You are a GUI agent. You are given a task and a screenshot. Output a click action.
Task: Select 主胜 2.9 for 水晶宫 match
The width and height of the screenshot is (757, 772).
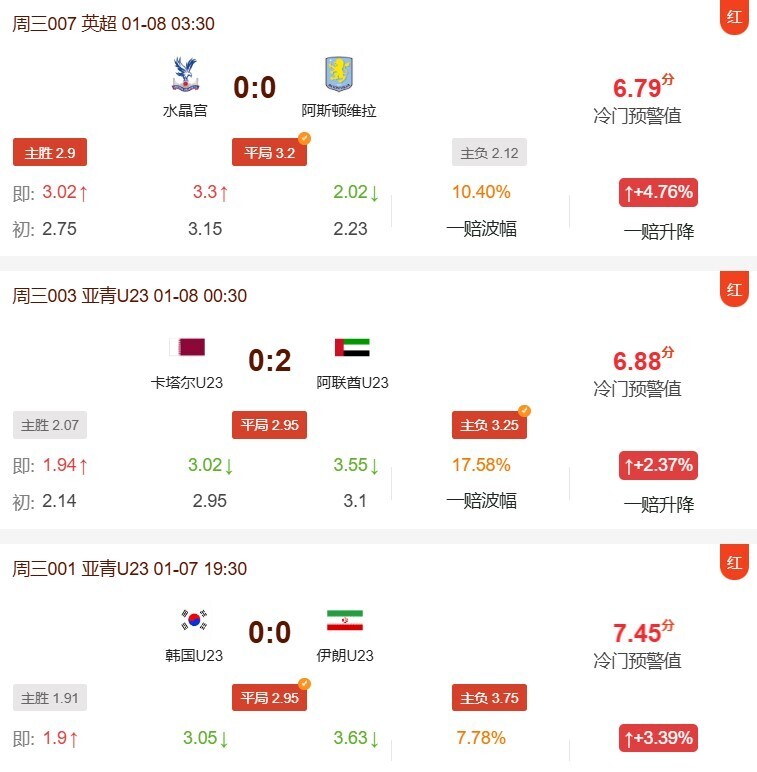(50, 153)
